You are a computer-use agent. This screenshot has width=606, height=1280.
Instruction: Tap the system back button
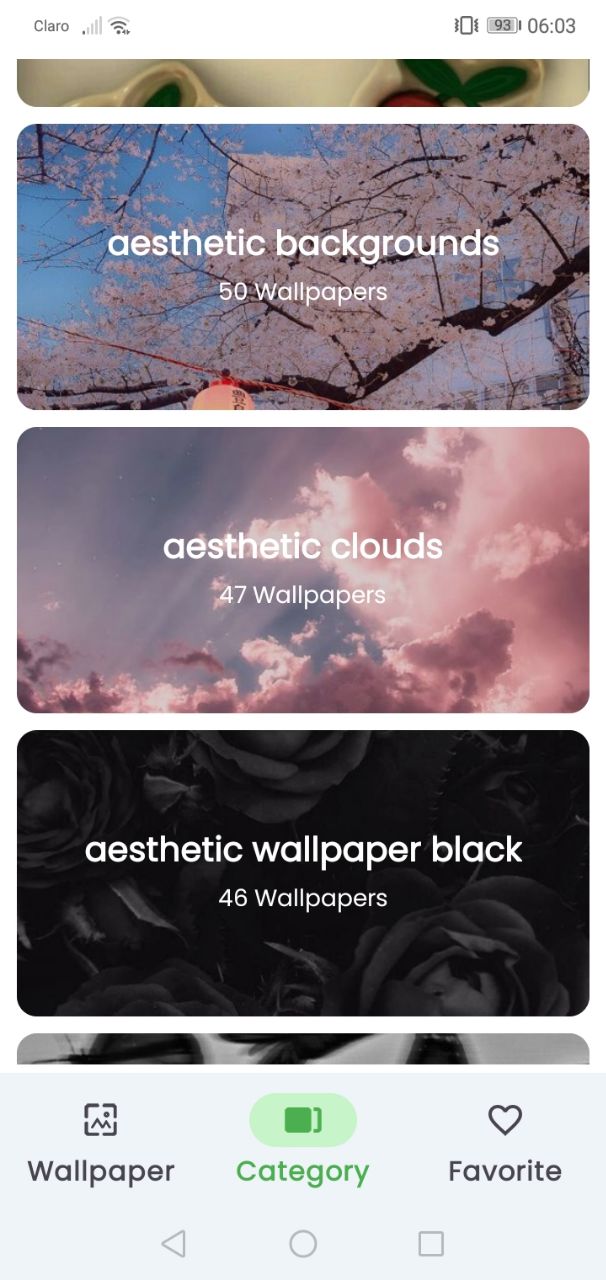174,1243
